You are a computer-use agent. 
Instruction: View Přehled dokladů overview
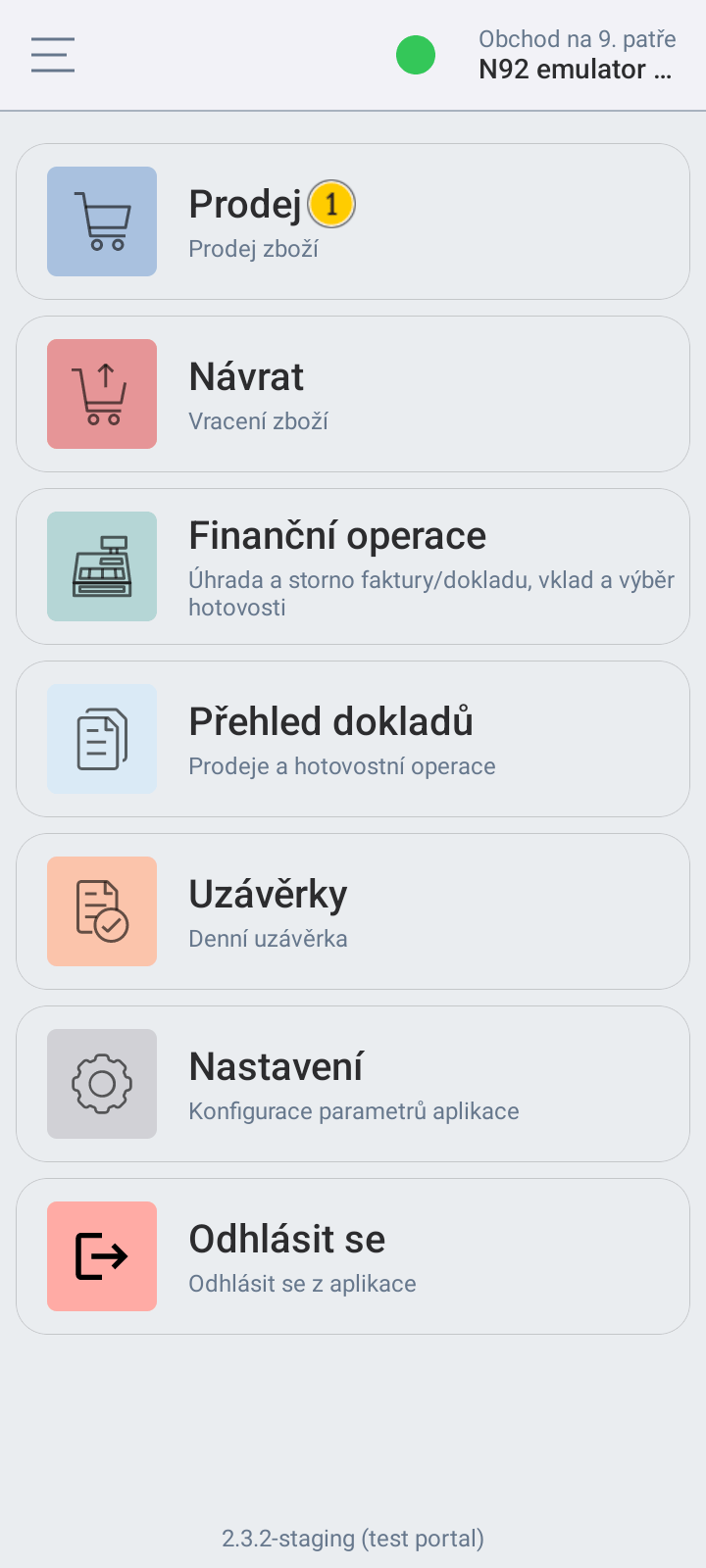[x=353, y=739]
